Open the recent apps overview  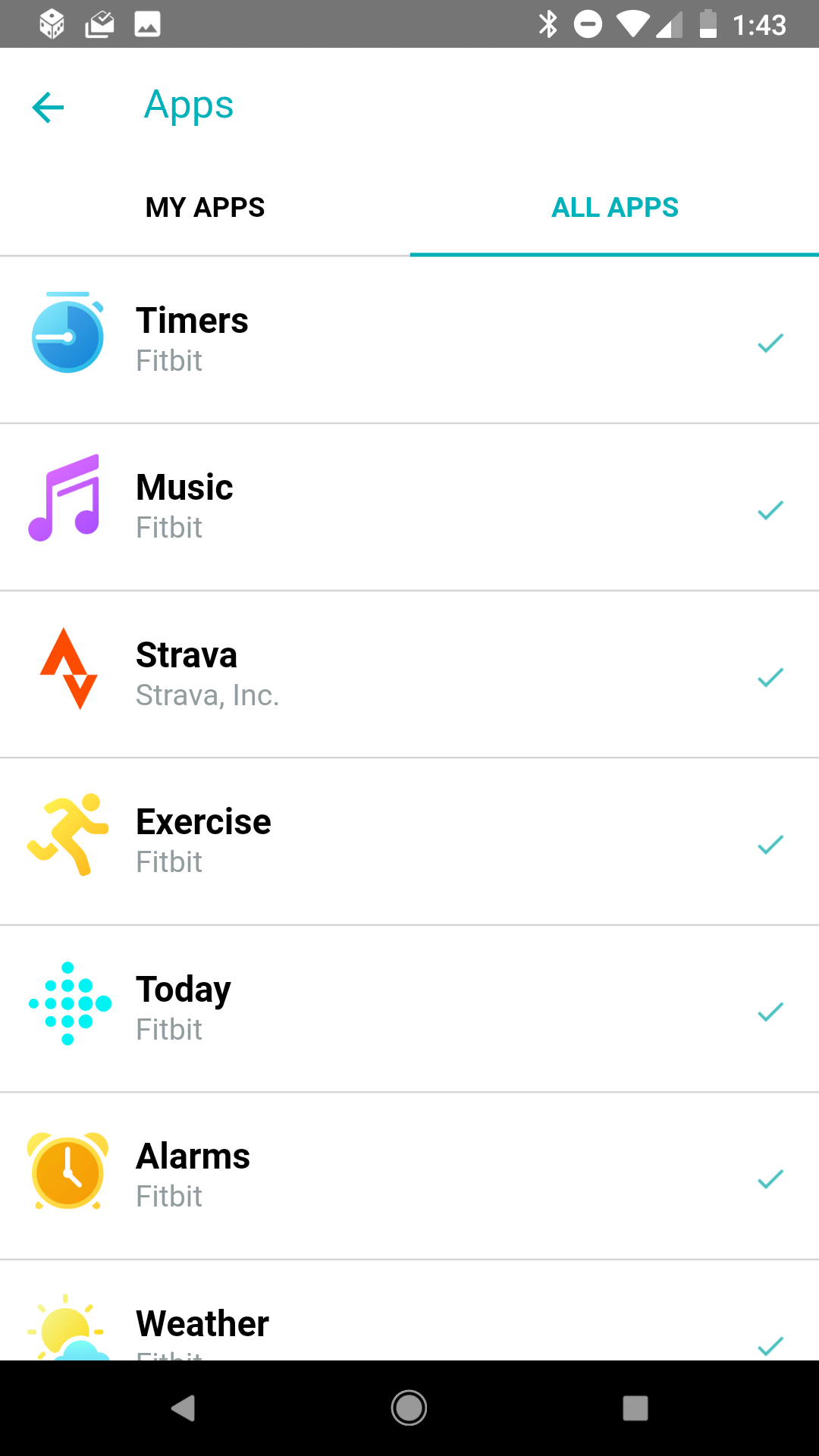click(x=635, y=1408)
